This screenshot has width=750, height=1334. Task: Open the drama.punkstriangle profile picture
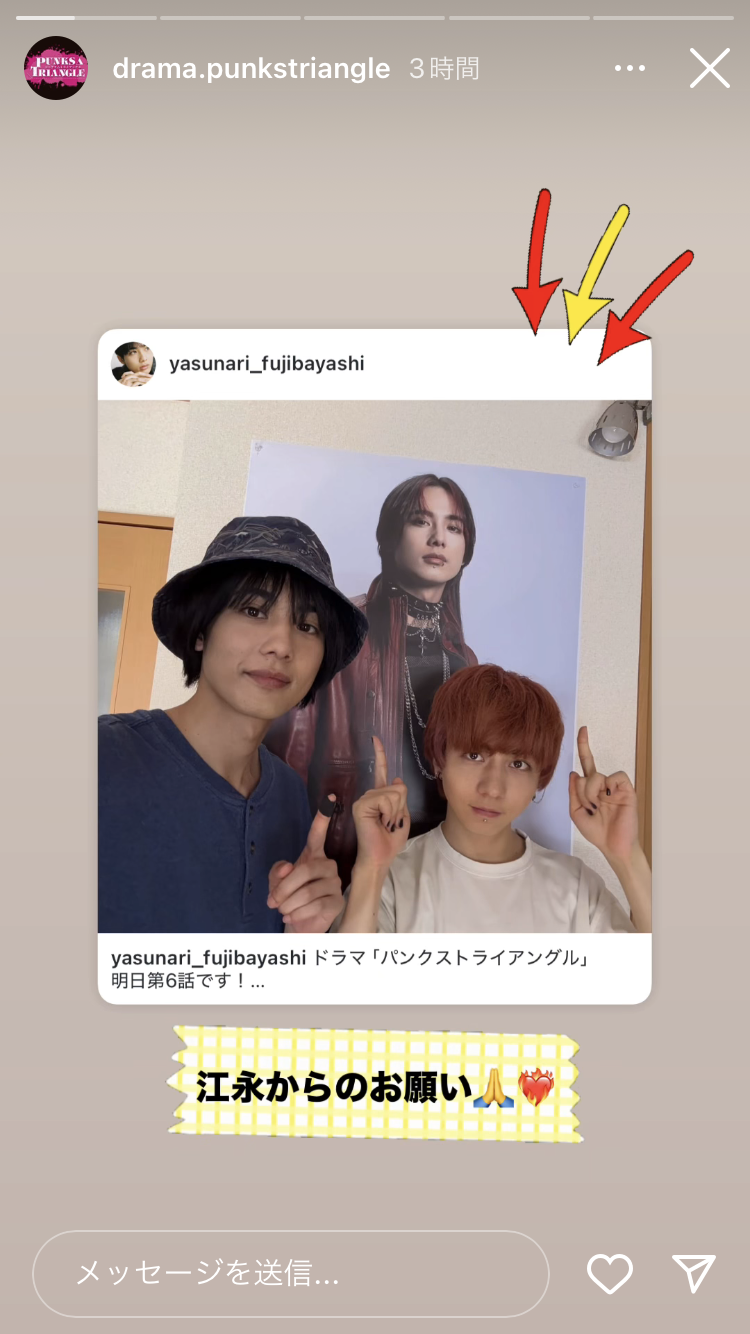(x=56, y=68)
